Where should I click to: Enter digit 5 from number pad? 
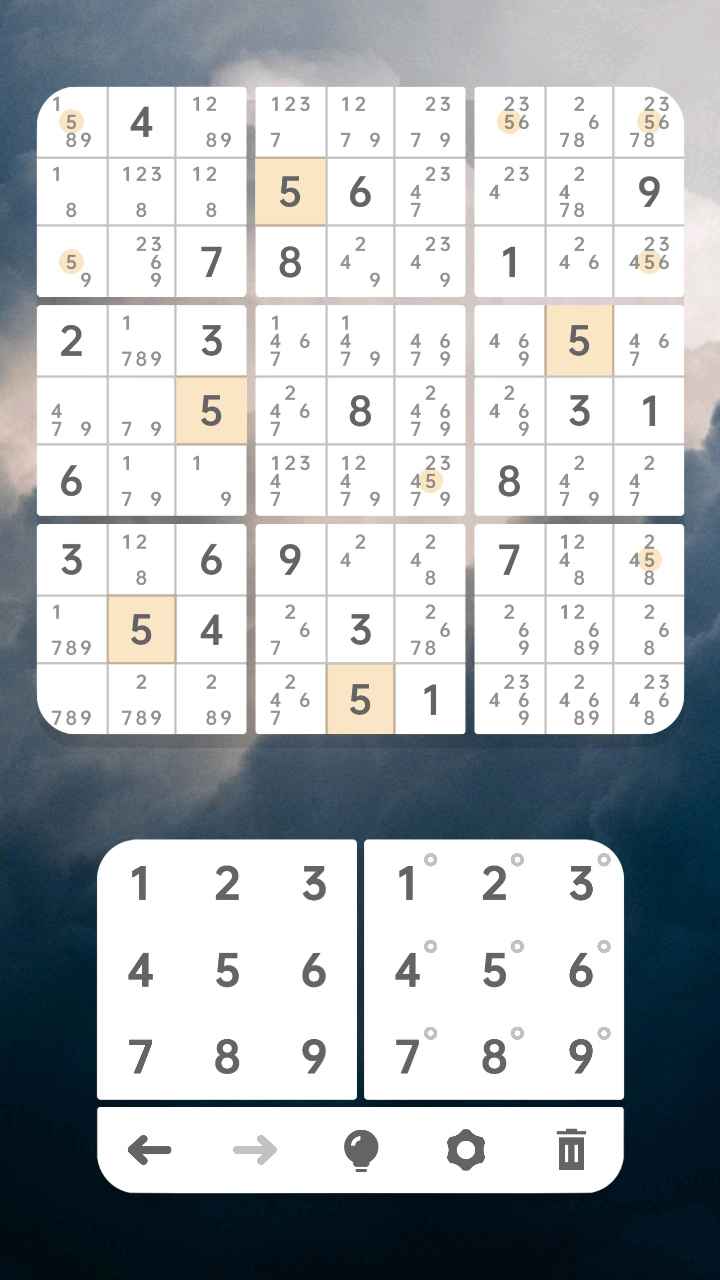[x=227, y=970]
